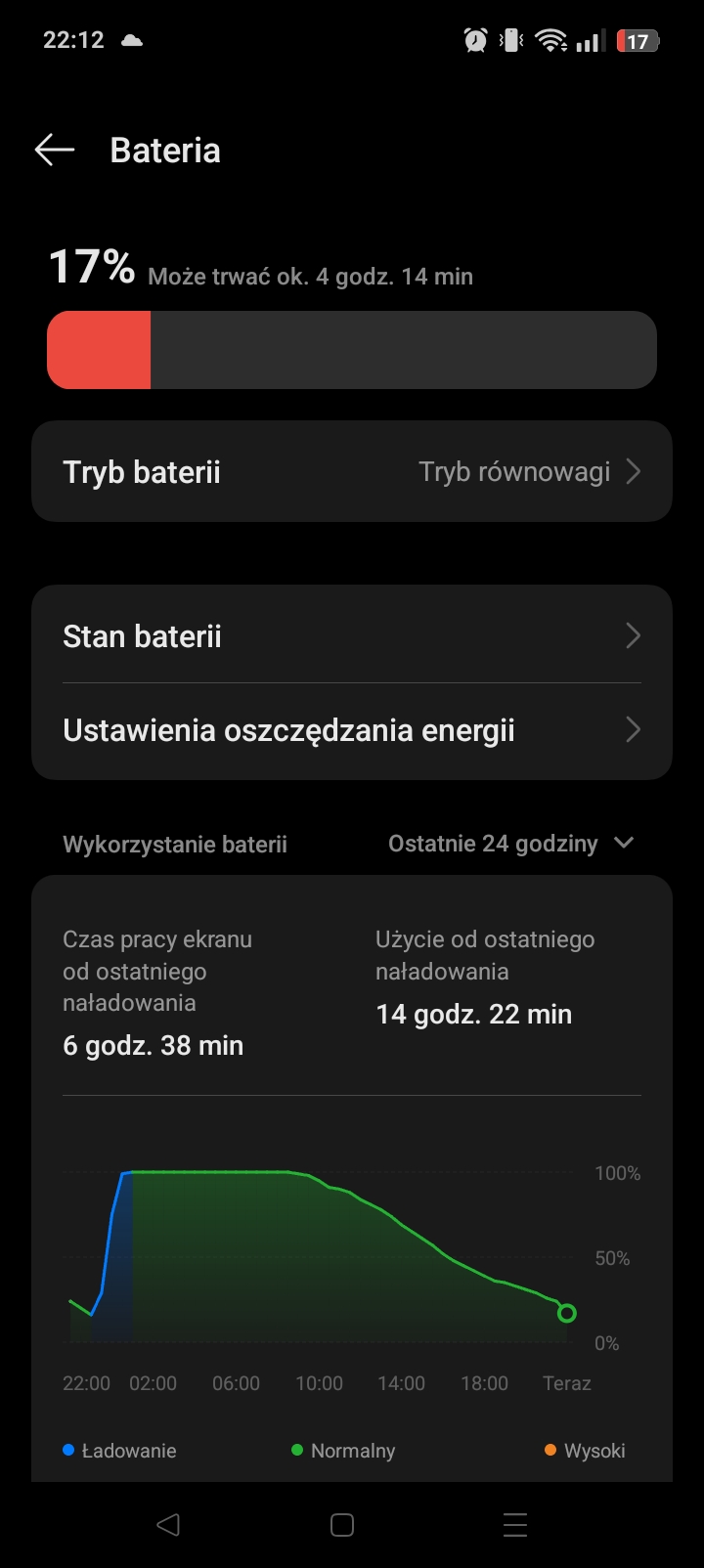Viewport: 704px width, 1568px height.
Task: Tap the system home button
Action: tap(342, 1524)
